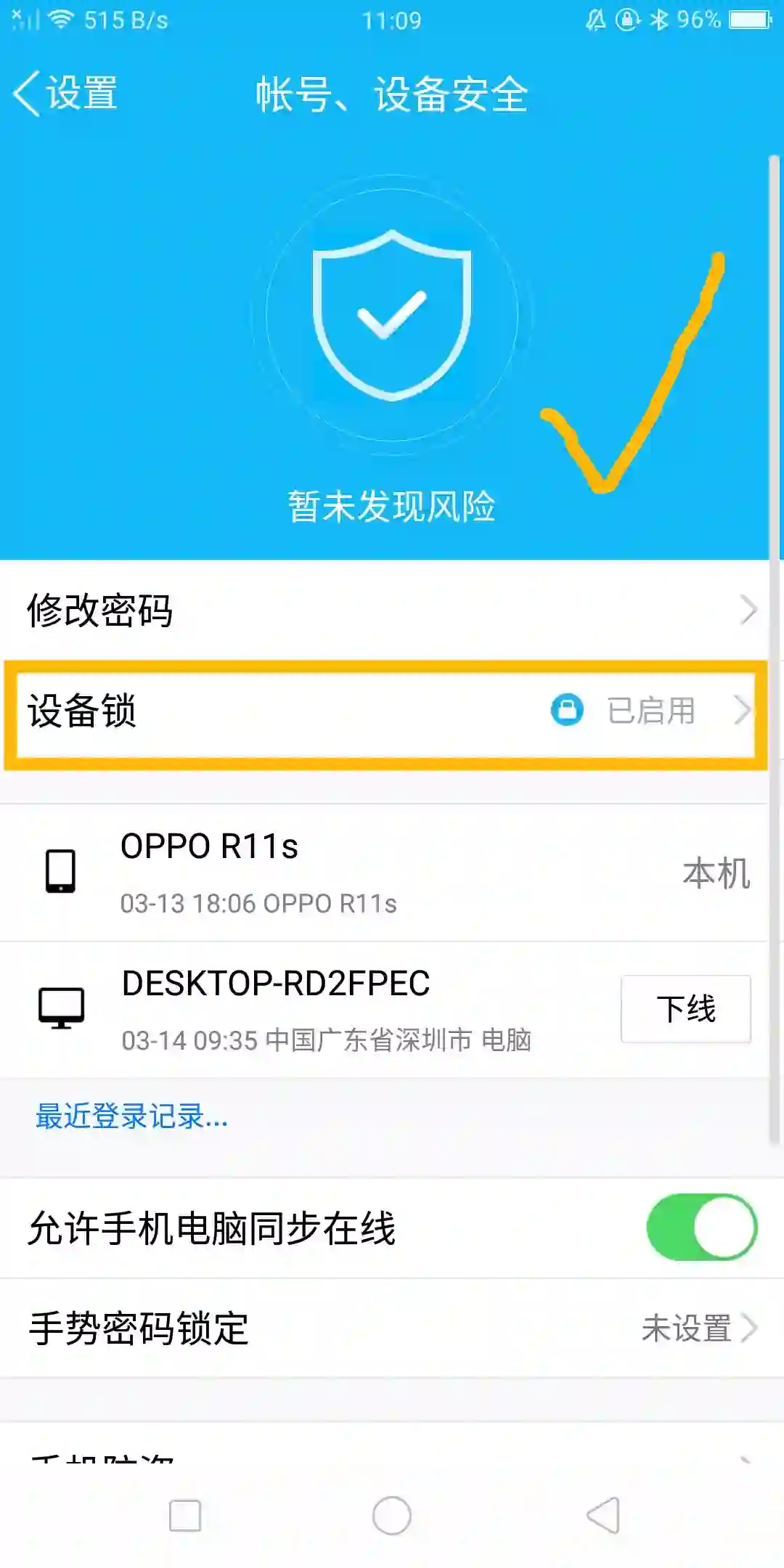View 最近登录记录 link
Viewport: 784px width, 1568px height.
pyautogui.click(x=132, y=1117)
